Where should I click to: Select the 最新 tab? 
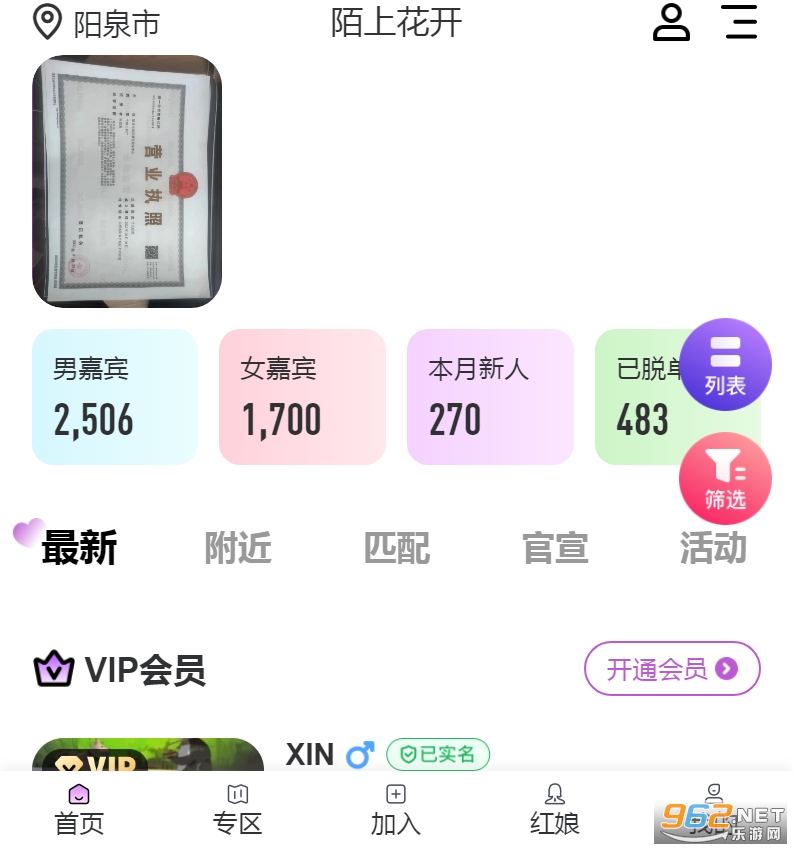pos(79,548)
